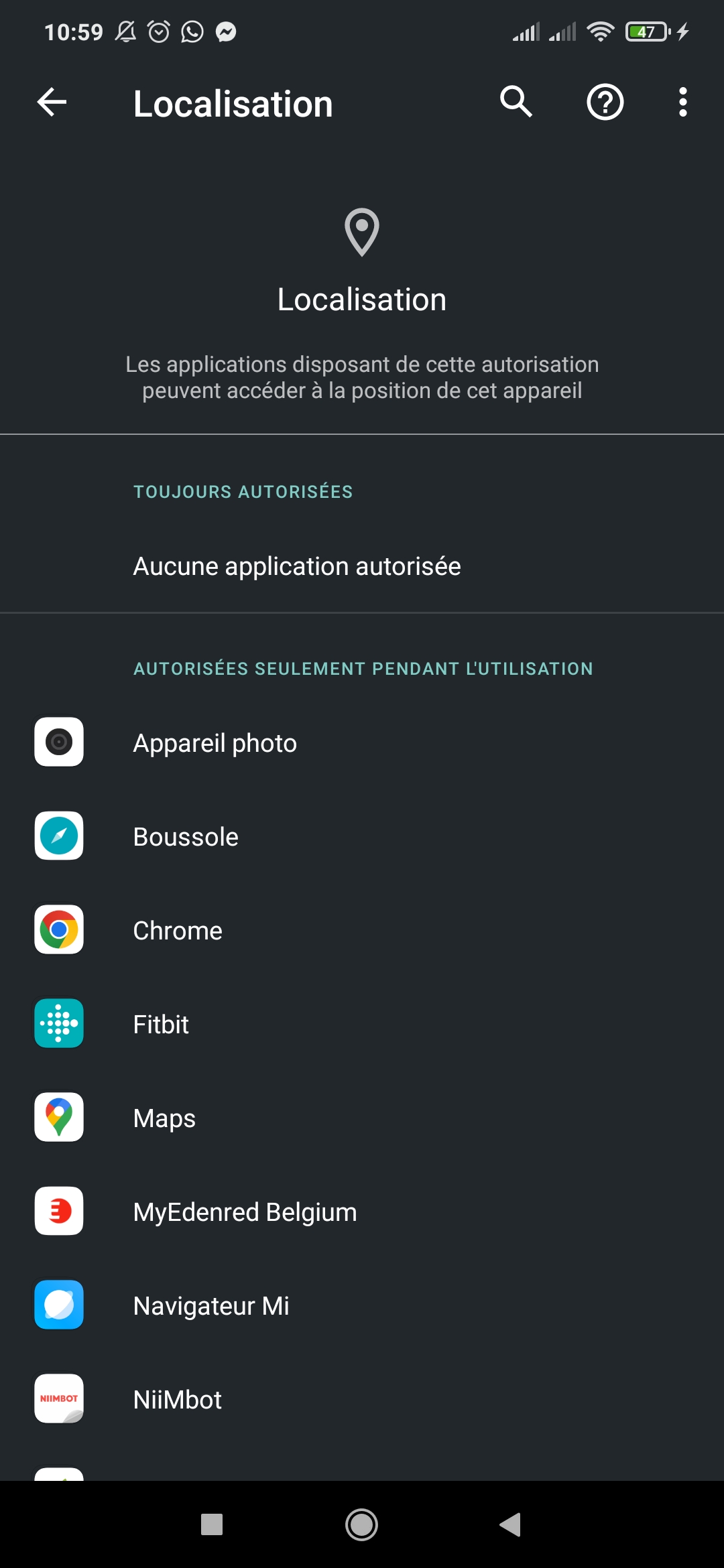724x1568 pixels.
Task: Choose the NiiMbot app row
Action: 178,1399
